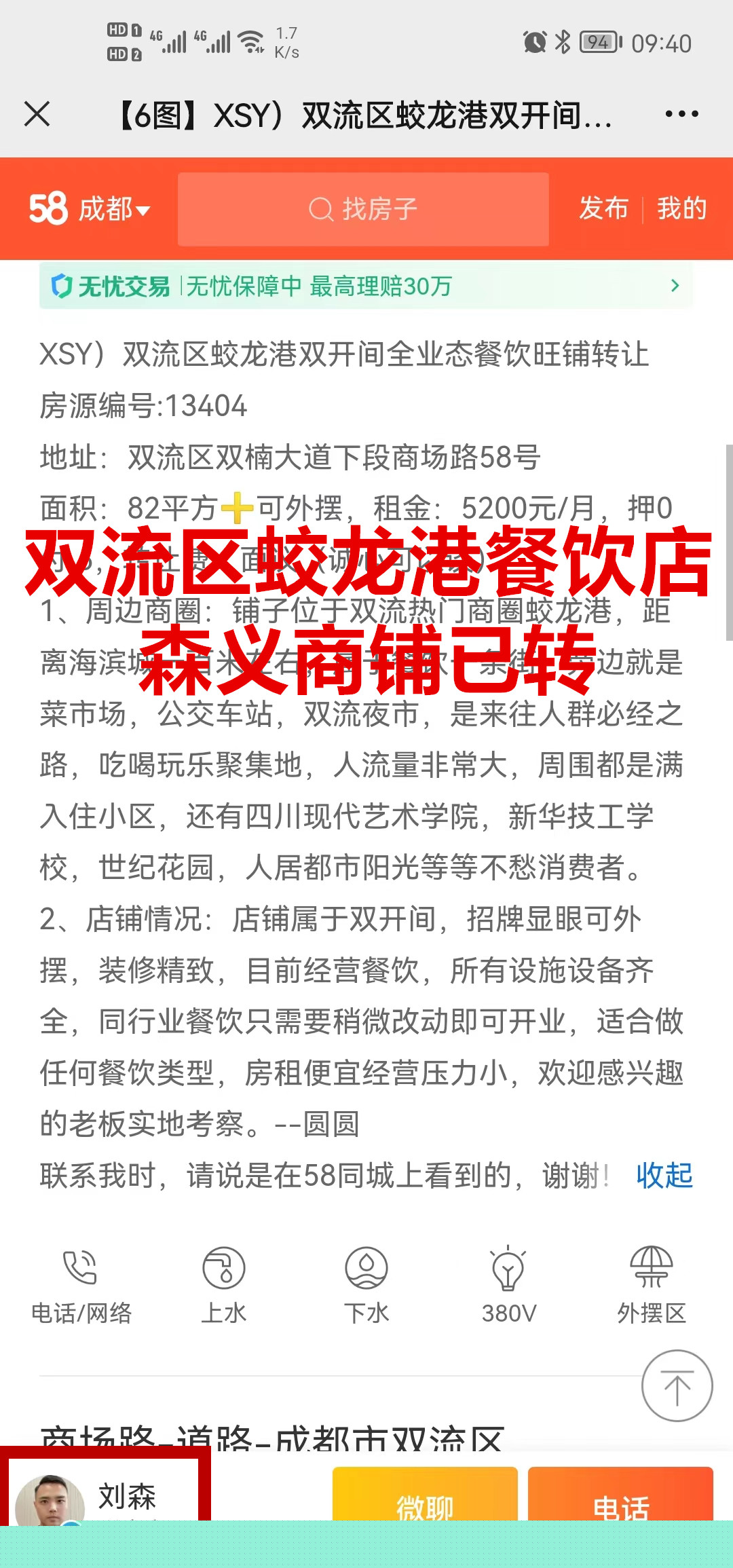Go to 我的 account page
This screenshot has width=733, height=1568.
(681, 208)
